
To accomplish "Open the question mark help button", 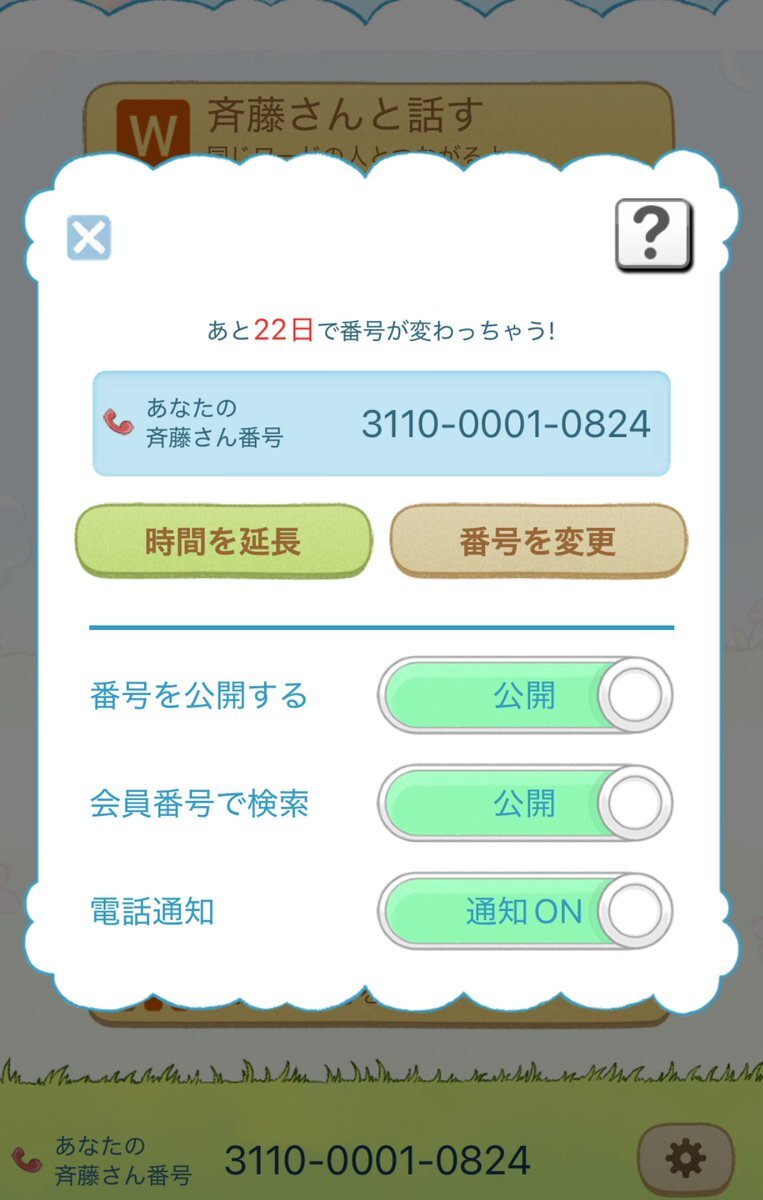I will [x=653, y=235].
